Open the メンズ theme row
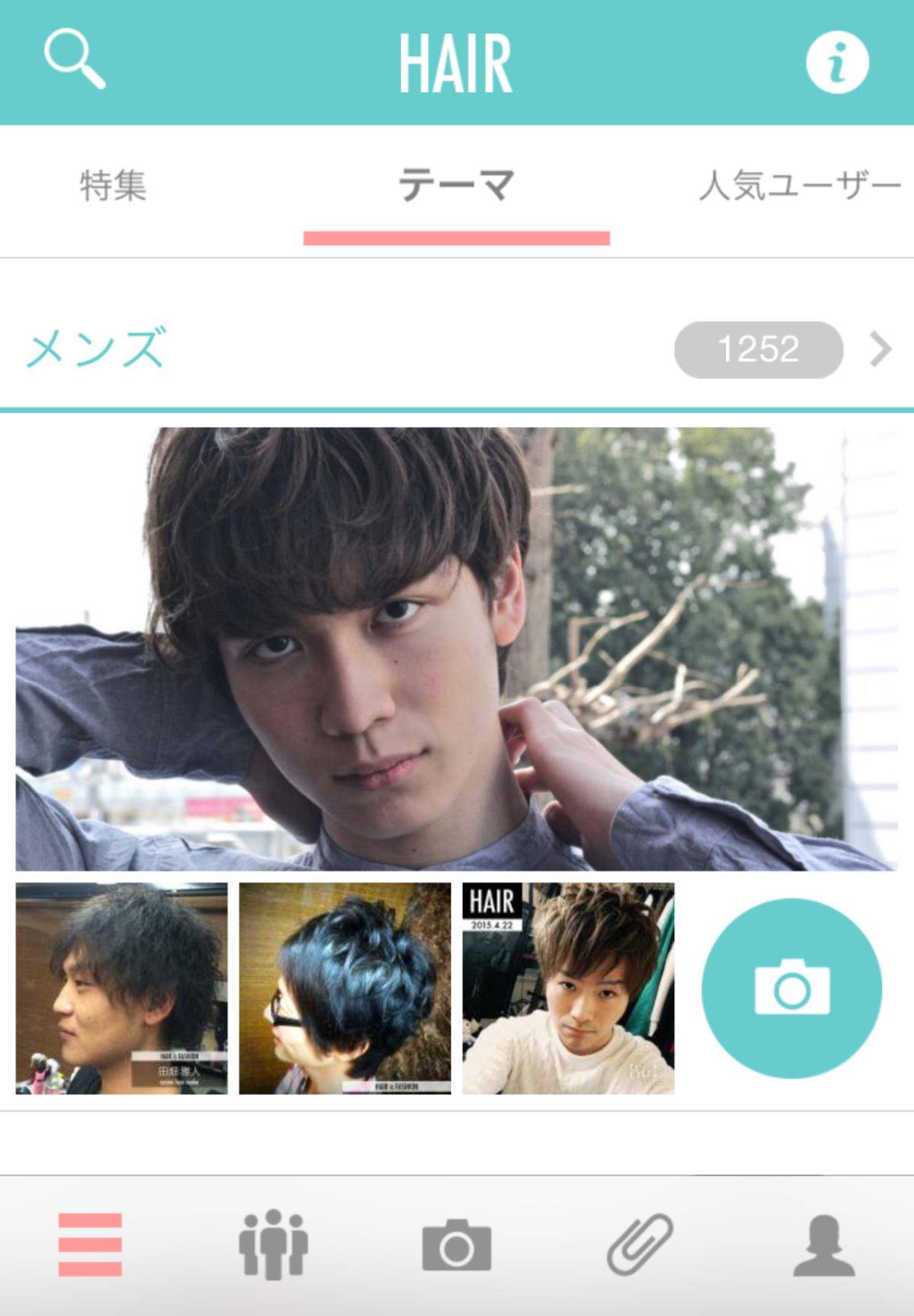Screen dimensions: 914x1316 pyautogui.click(x=457, y=350)
